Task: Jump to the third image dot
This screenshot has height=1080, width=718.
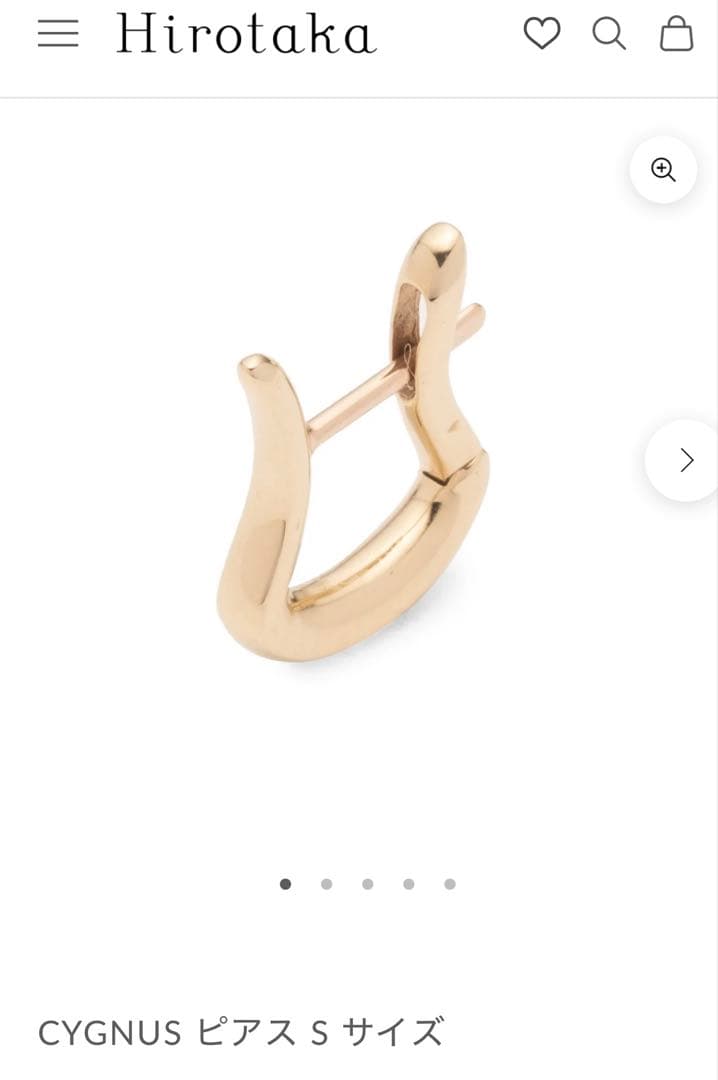Action: tap(368, 884)
